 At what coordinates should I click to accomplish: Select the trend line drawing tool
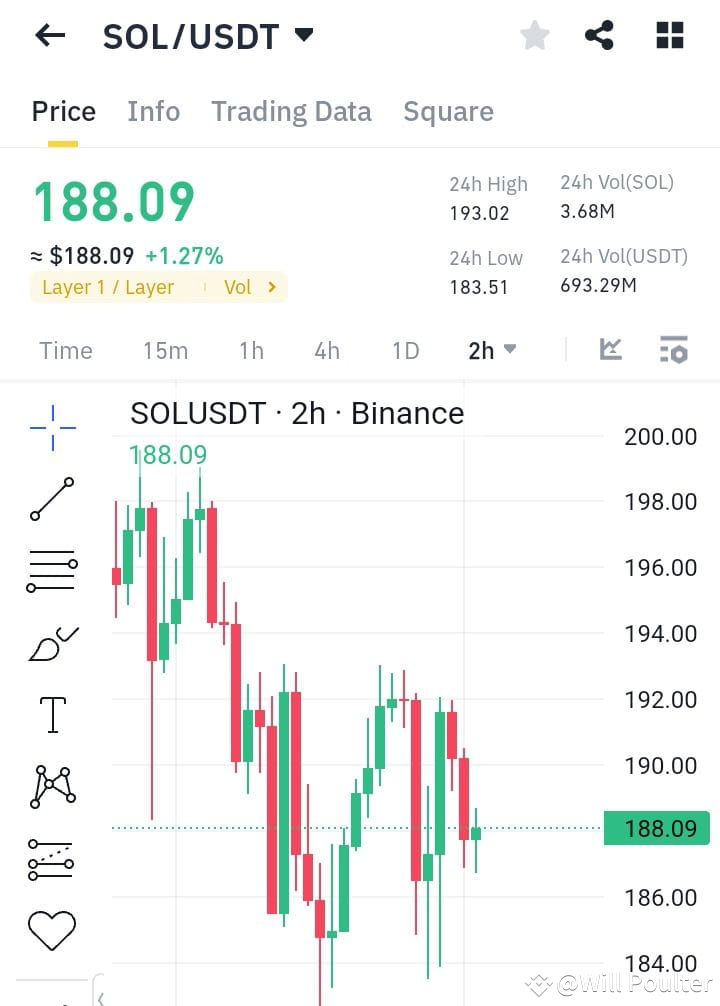pos(52,497)
